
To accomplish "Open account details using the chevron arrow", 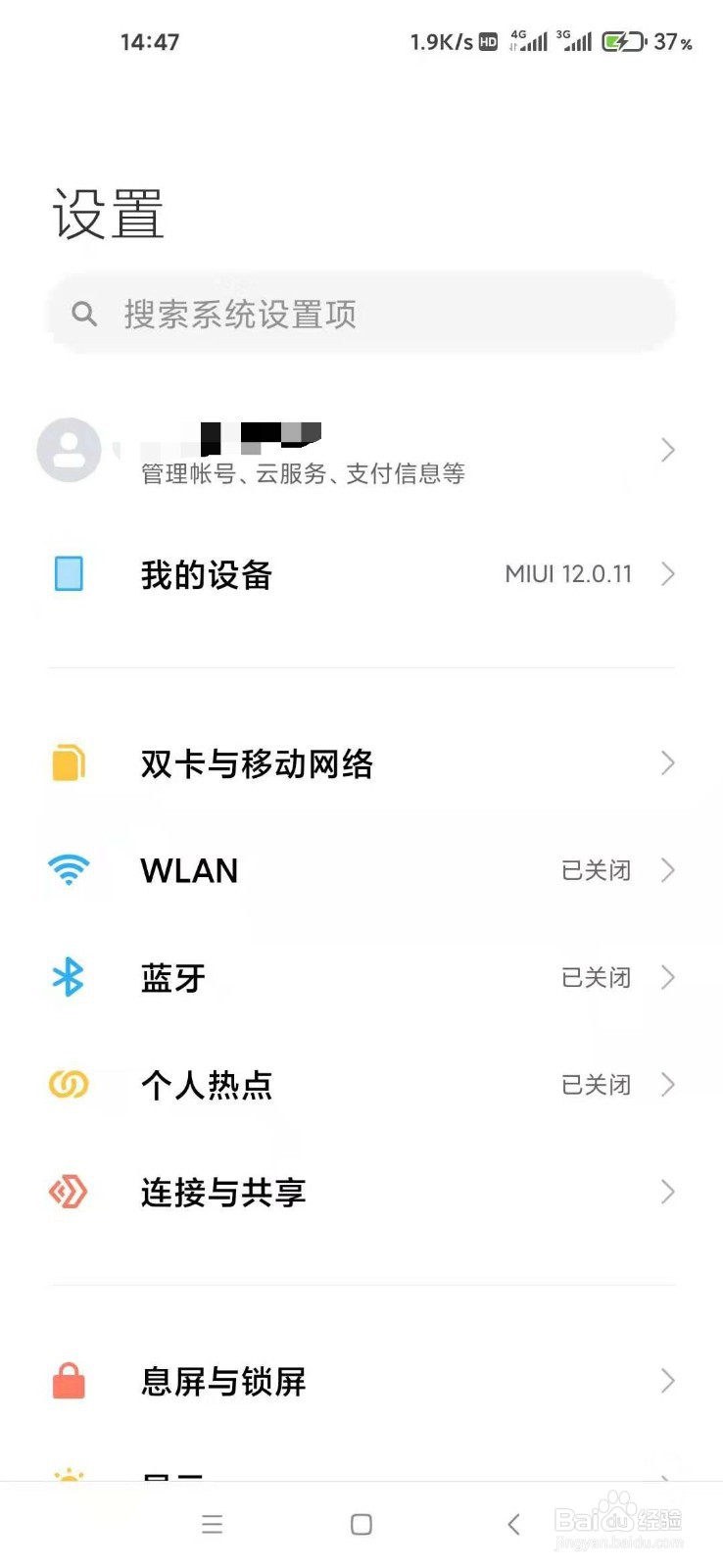I will (668, 450).
